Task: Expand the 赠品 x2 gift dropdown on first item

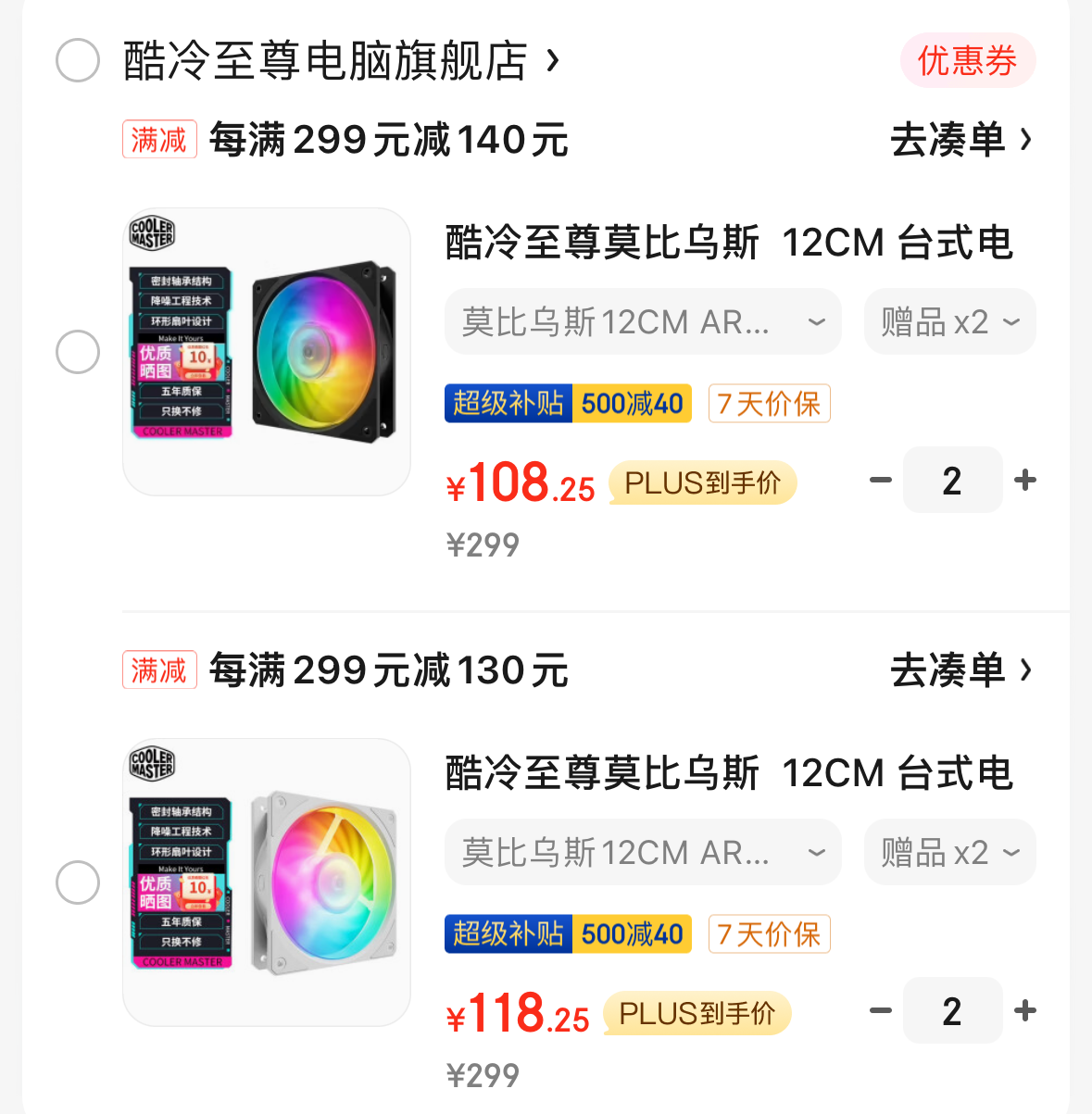Action: tap(949, 321)
